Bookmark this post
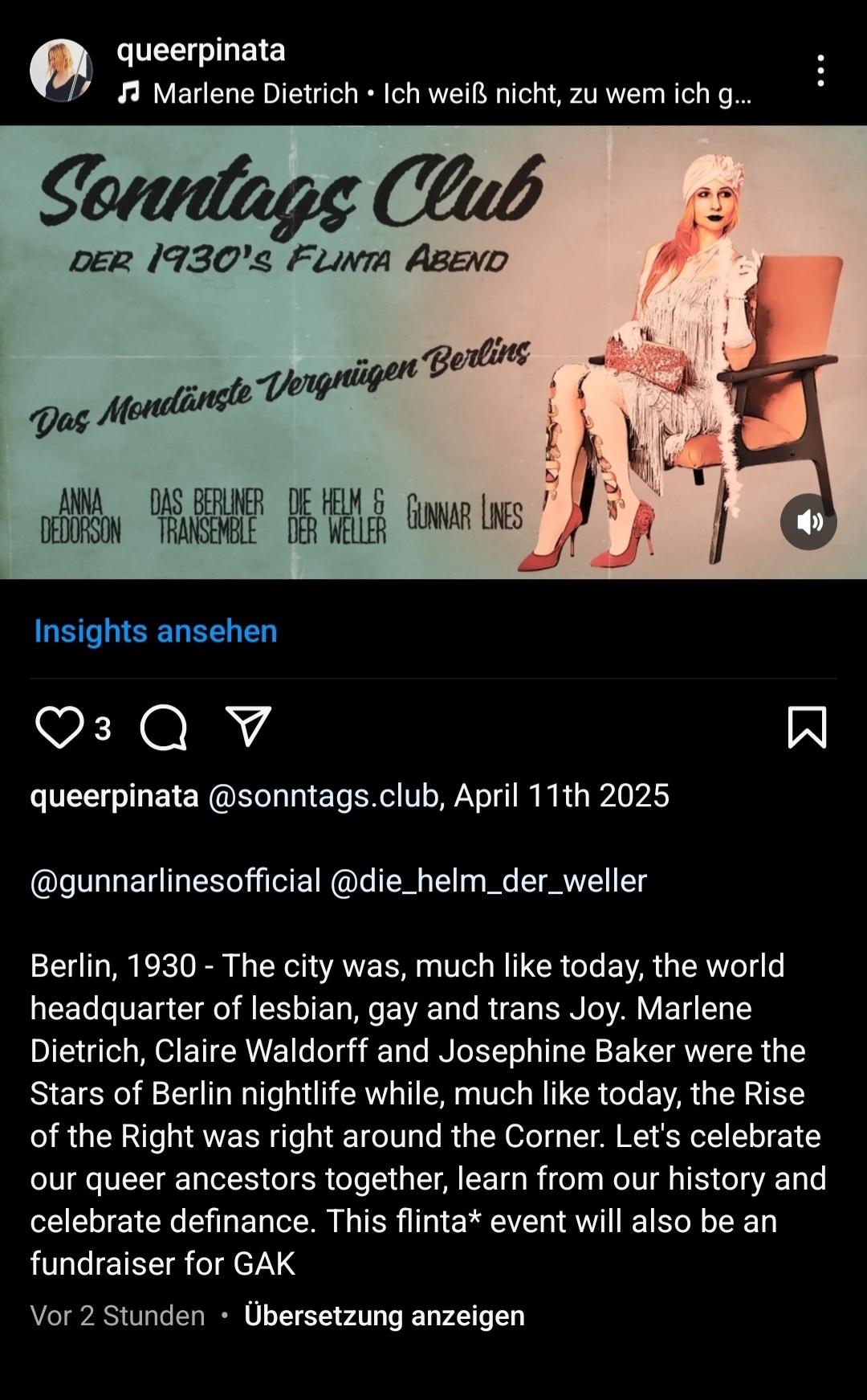 pos(807,727)
